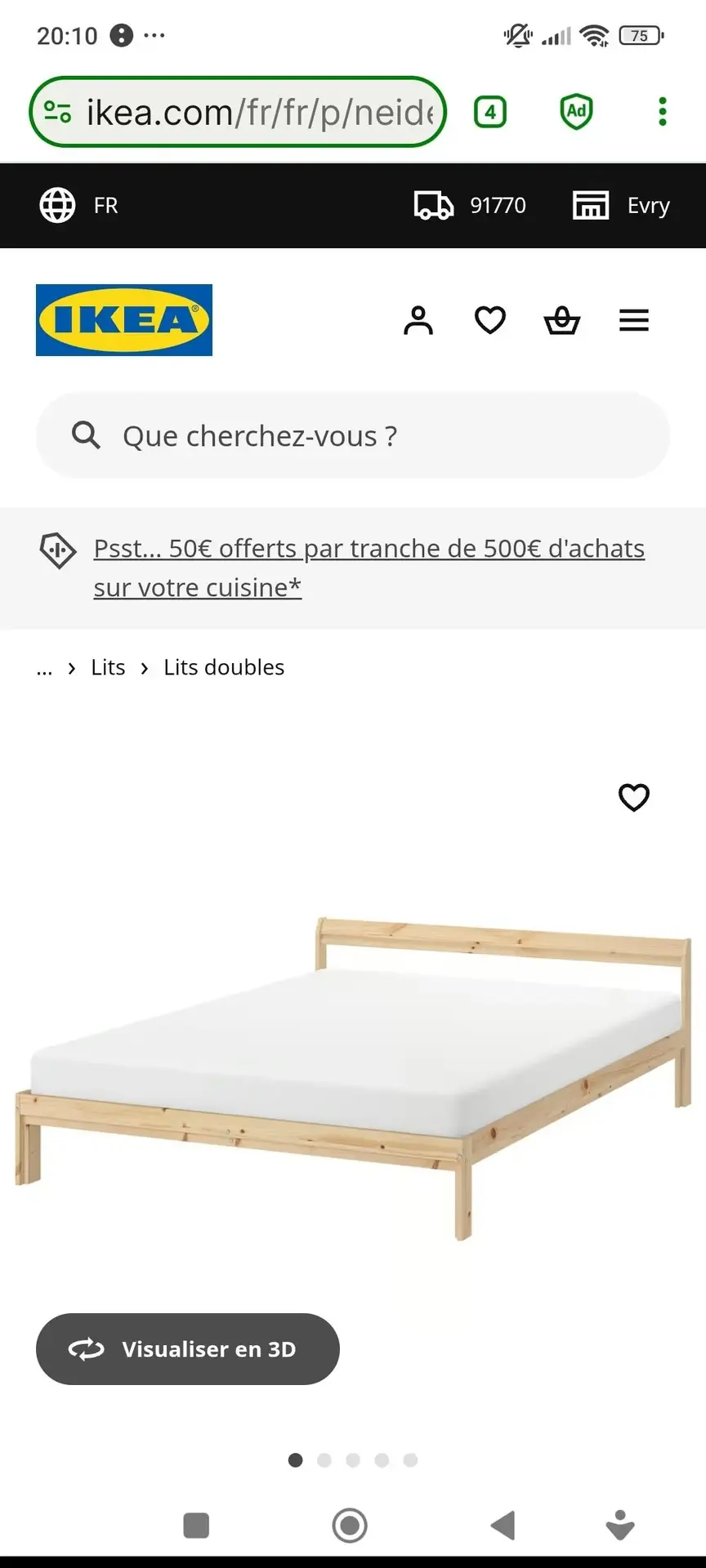
Task: Select Lits doubles in the breadcrumb
Action: (x=224, y=667)
